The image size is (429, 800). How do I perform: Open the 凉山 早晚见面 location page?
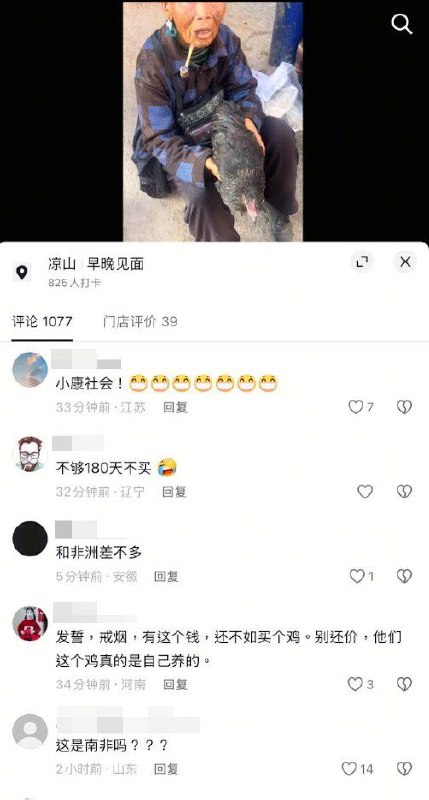[96, 264]
